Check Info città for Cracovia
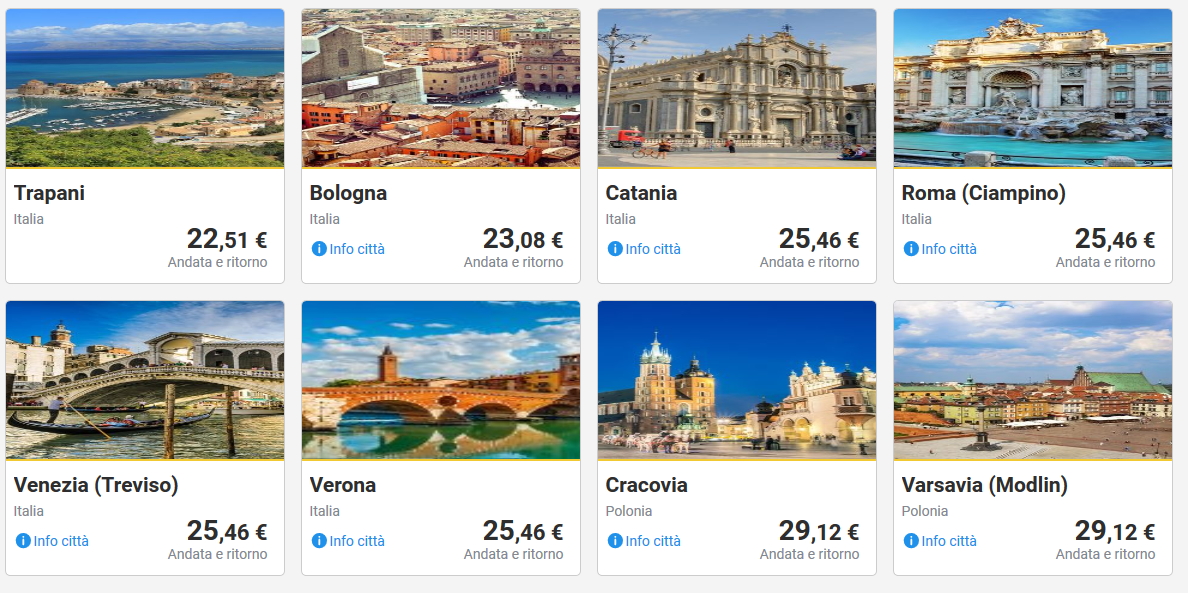The width and height of the screenshot is (1188, 593). (645, 541)
